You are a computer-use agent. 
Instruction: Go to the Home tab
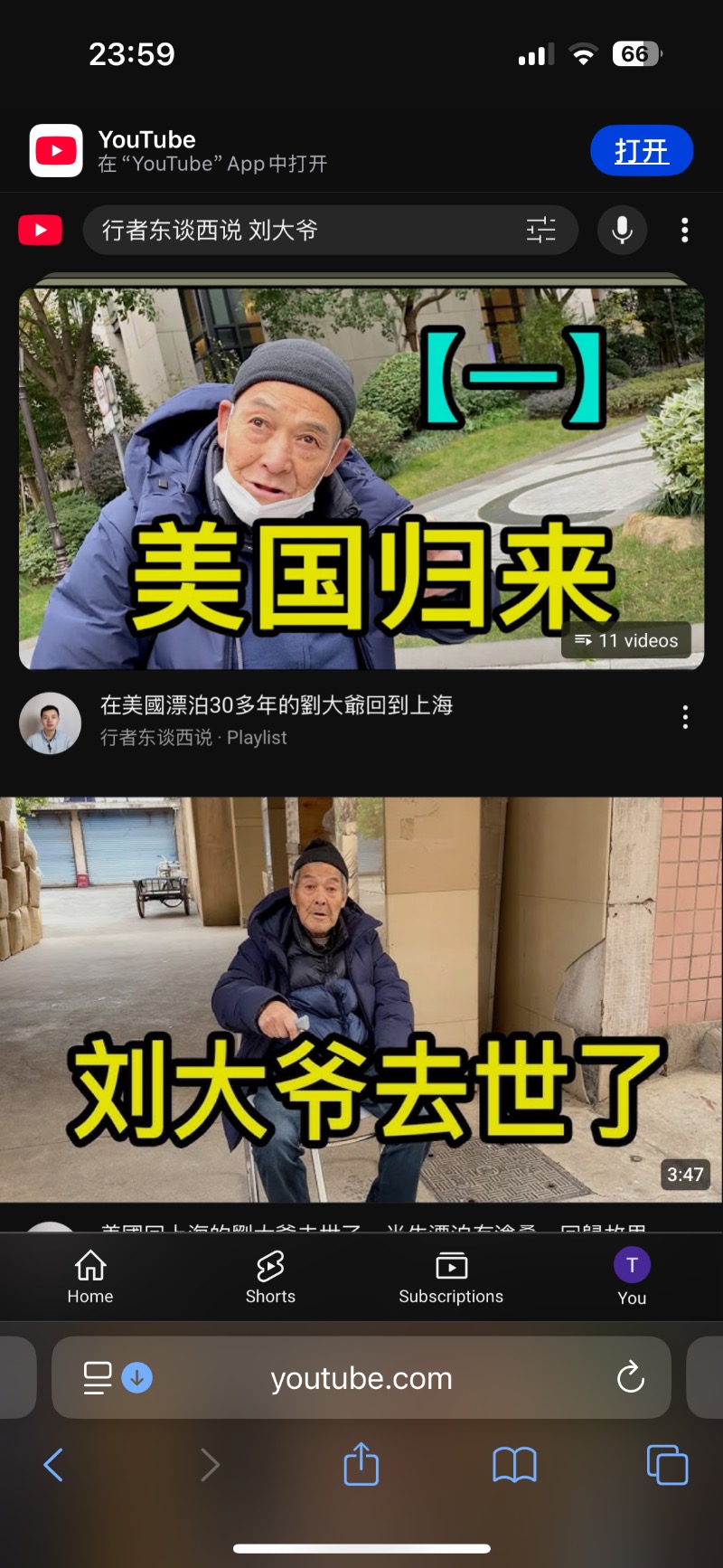(90, 1276)
